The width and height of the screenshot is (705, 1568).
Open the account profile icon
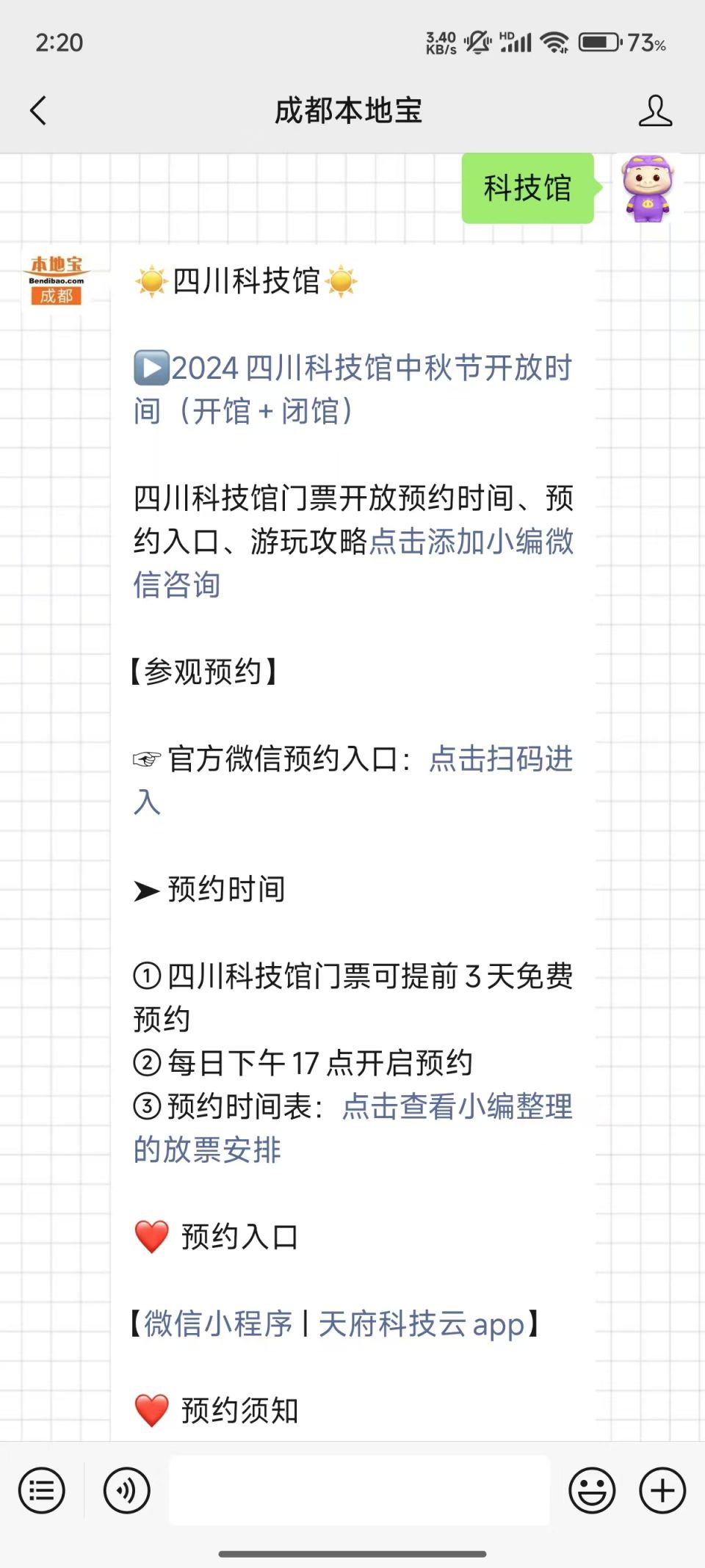pyautogui.click(x=655, y=111)
